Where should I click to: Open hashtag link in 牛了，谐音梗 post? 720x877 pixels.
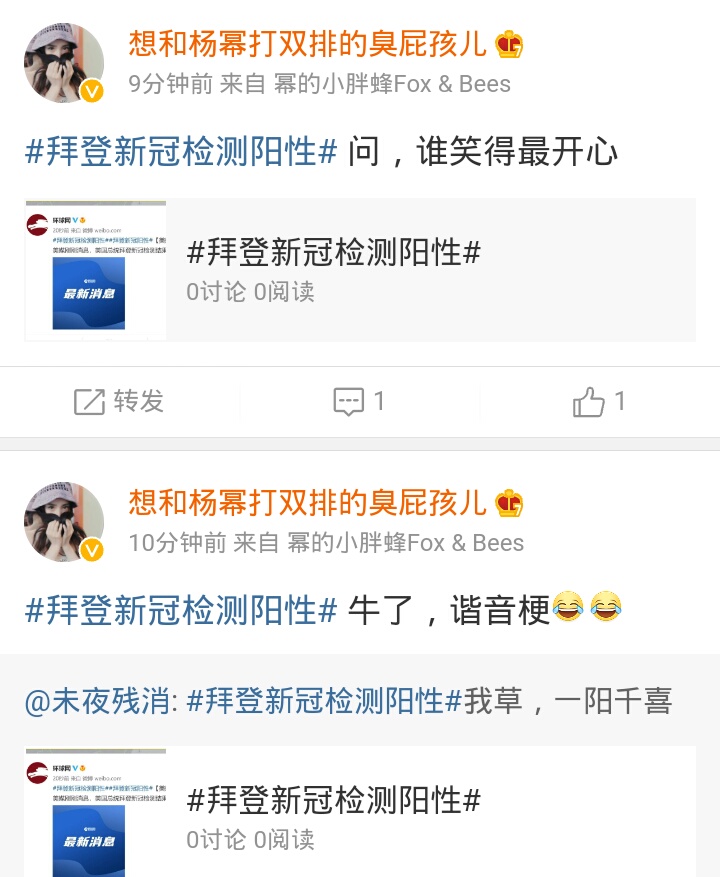point(181,609)
